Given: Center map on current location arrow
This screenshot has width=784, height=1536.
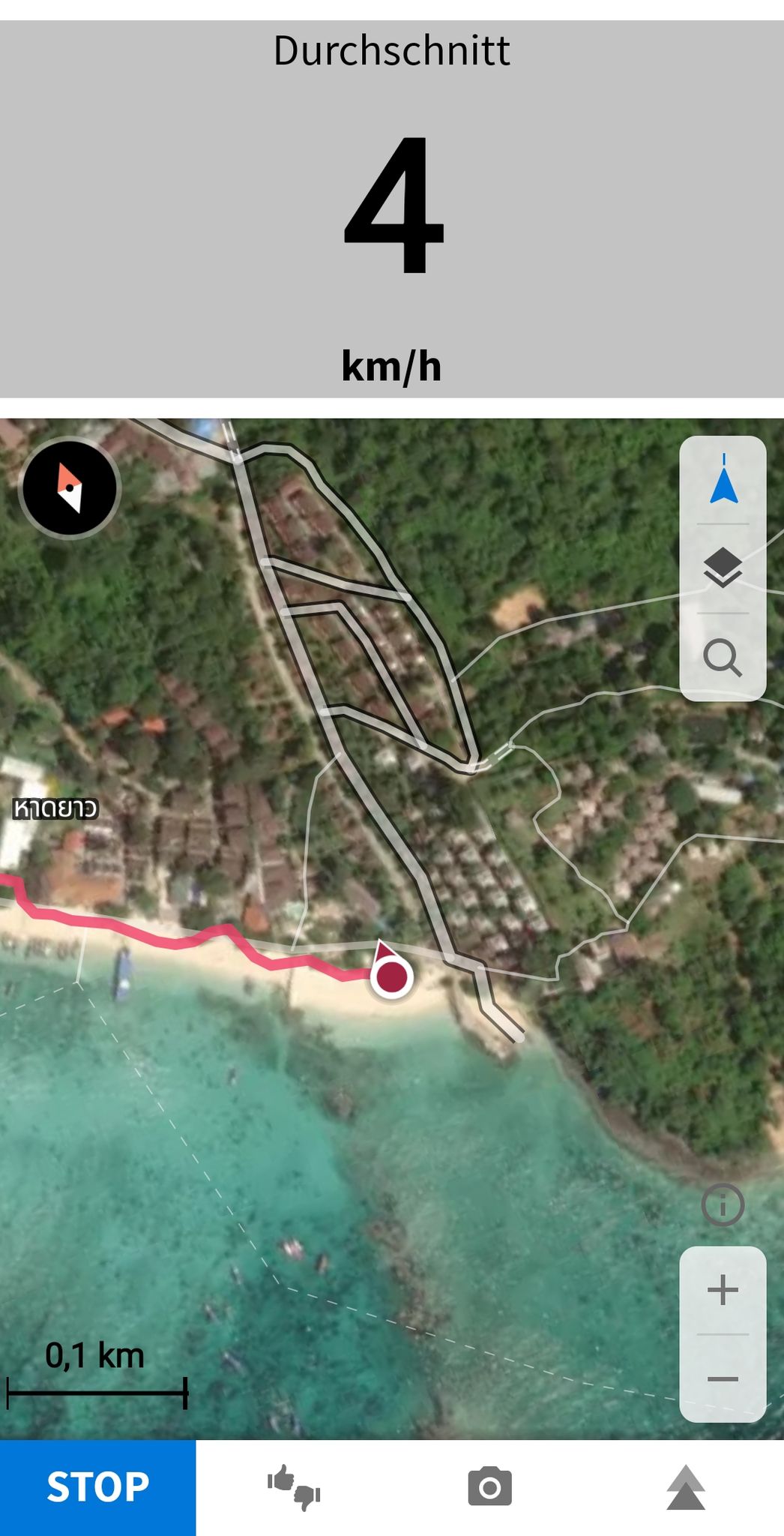Looking at the screenshot, I should (723, 479).
